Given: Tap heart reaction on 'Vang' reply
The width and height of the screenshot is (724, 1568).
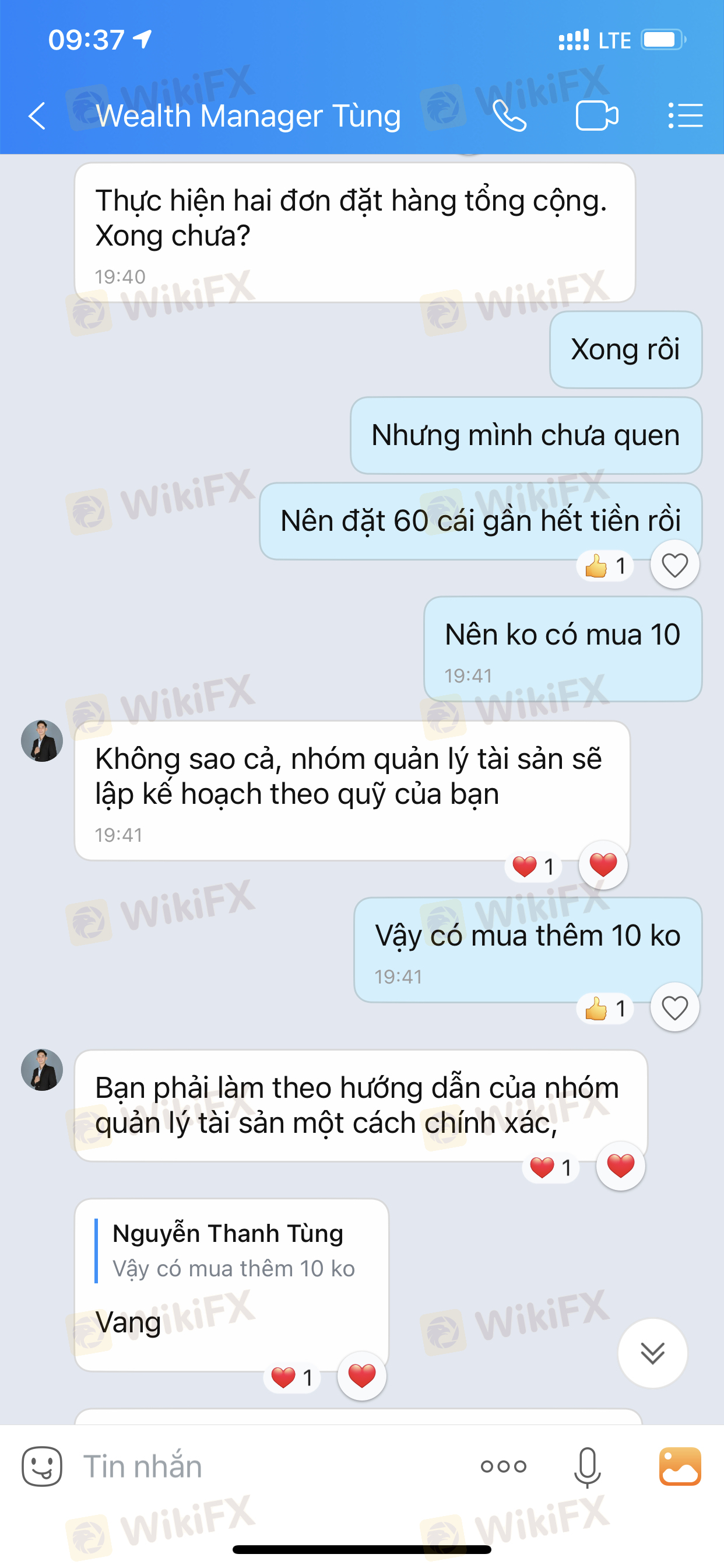Looking at the screenshot, I should [x=361, y=1375].
